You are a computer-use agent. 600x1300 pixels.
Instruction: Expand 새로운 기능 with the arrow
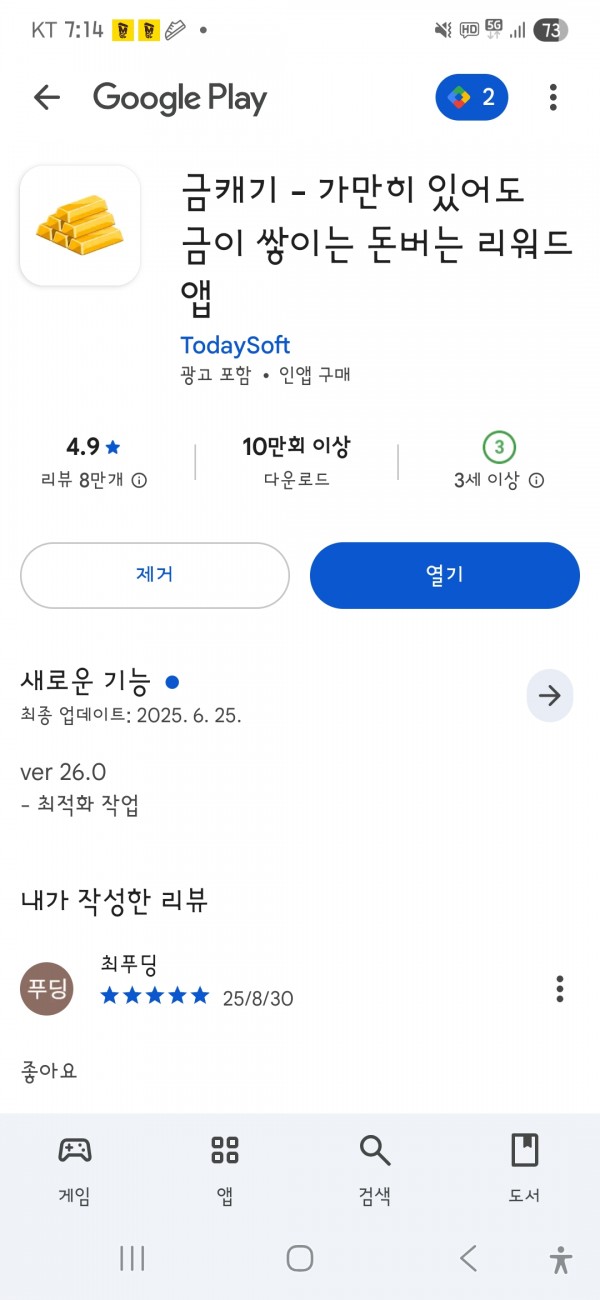[550, 696]
